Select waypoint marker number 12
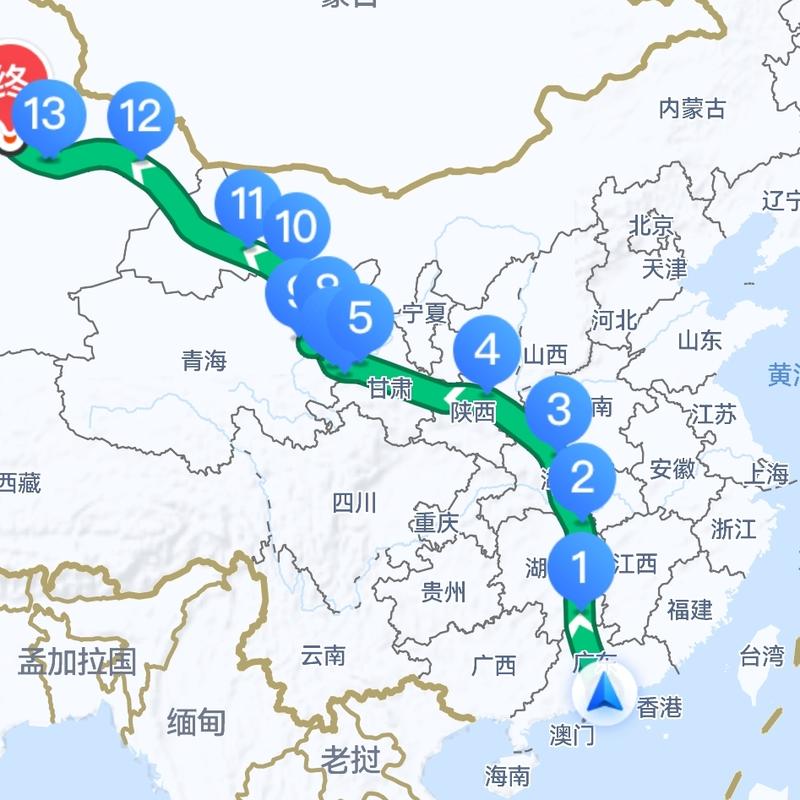 [141, 117]
